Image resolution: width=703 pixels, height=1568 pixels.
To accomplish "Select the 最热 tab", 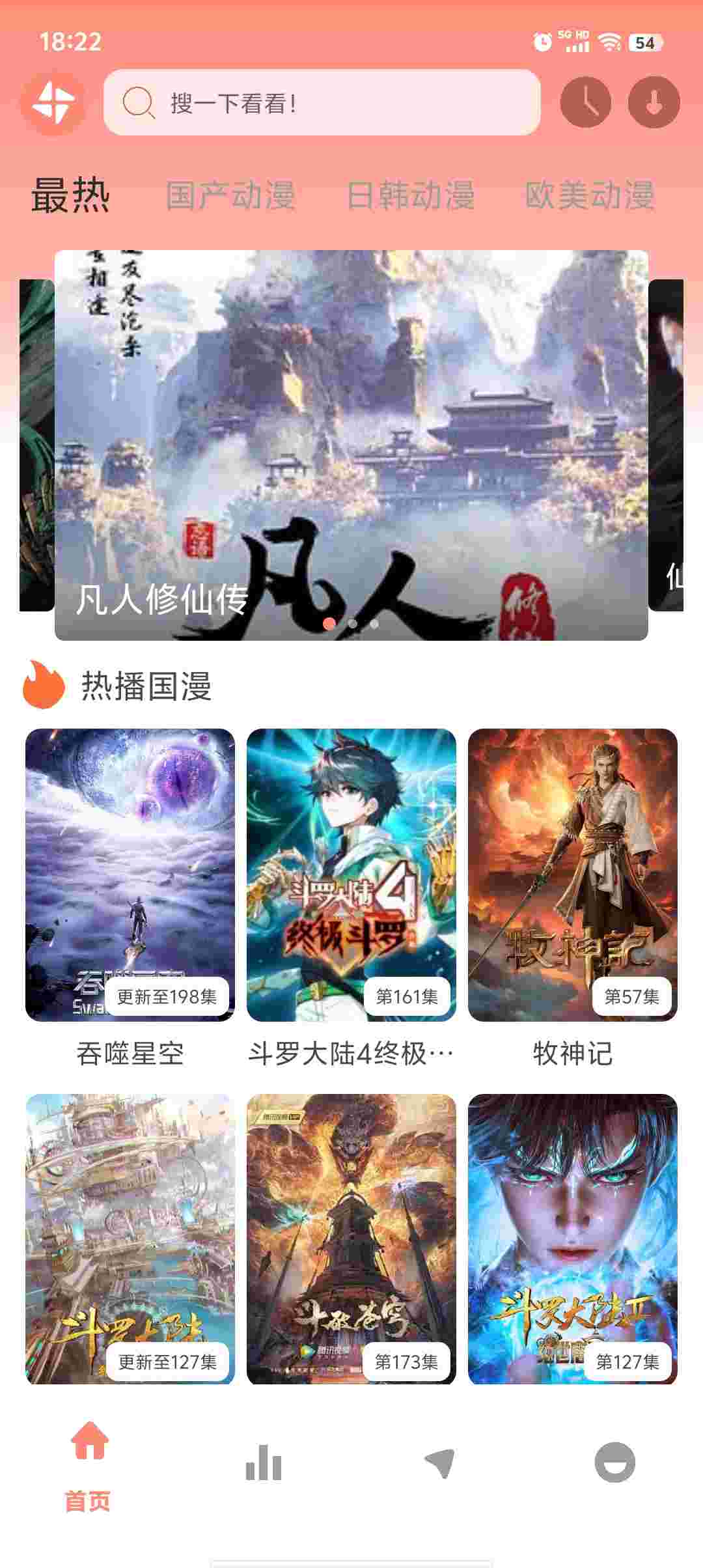I will point(70,195).
